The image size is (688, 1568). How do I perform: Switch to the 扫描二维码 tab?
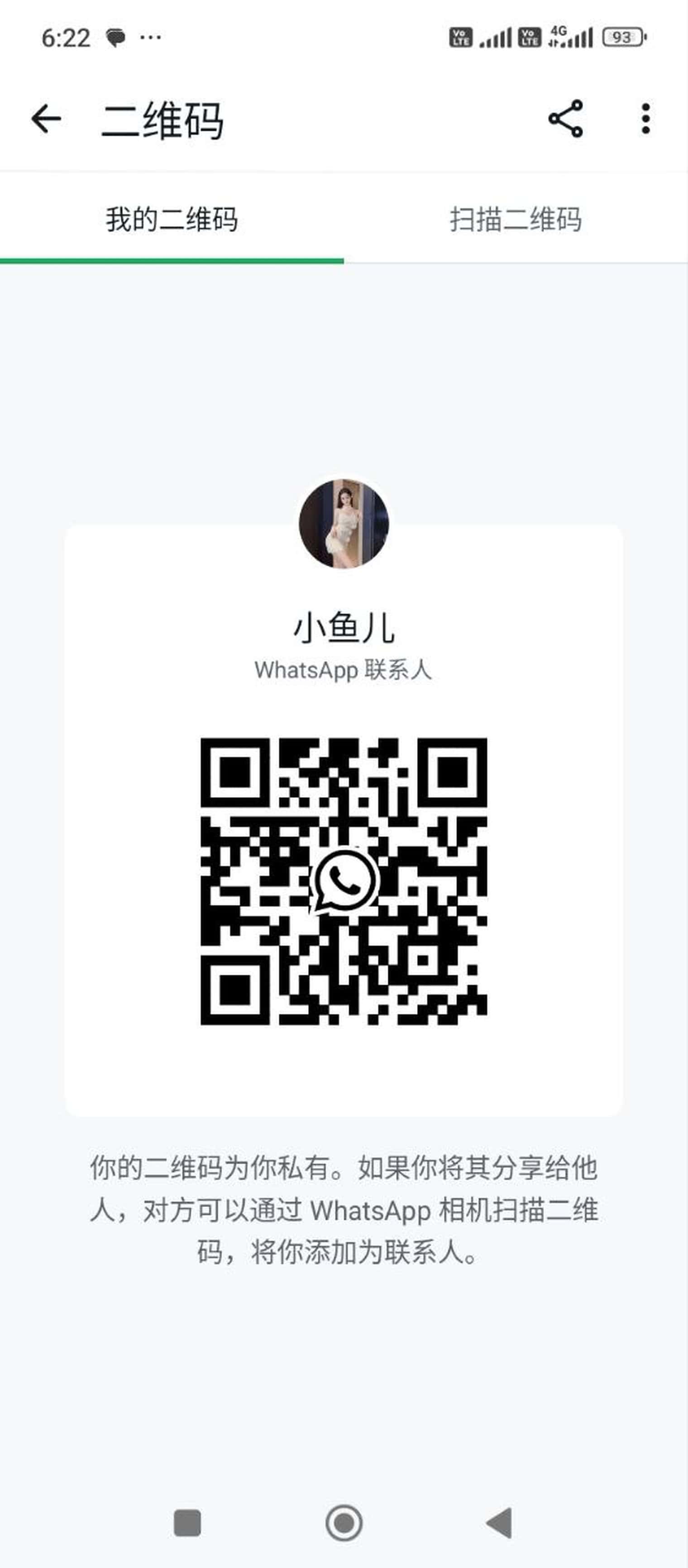(x=516, y=219)
